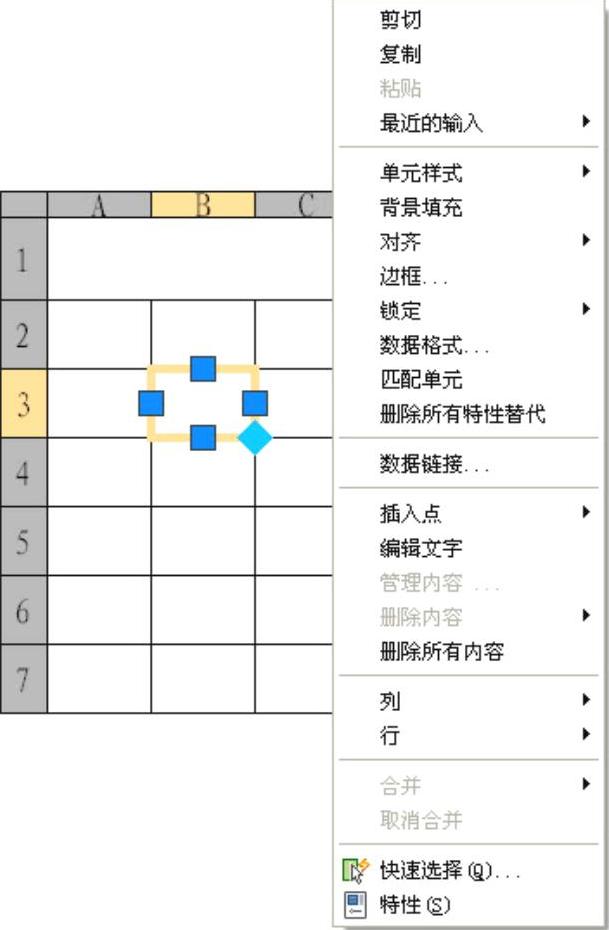This screenshot has height=930, width=609.
Task: Open 边框... border settings
Action: tap(413, 277)
